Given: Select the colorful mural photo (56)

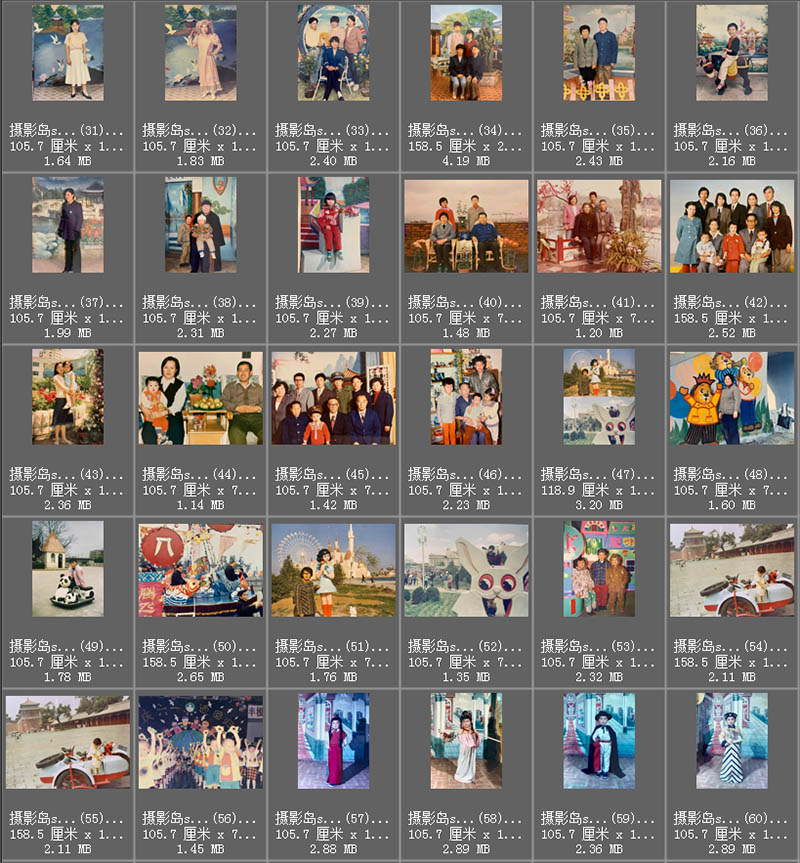Looking at the screenshot, I should pos(200,741).
